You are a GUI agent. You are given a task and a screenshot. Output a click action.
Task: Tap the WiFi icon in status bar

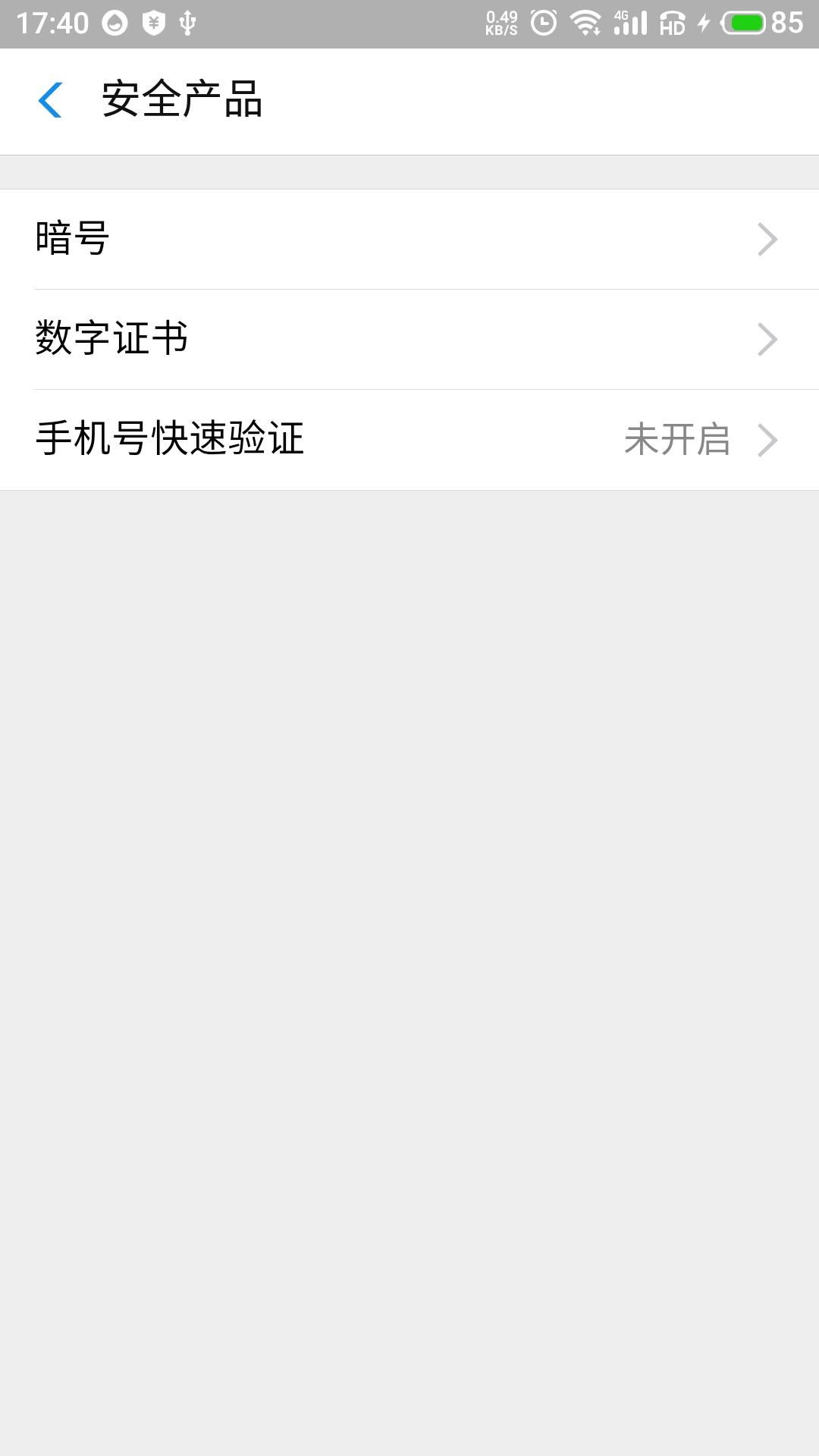pyautogui.click(x=585, y=23)
